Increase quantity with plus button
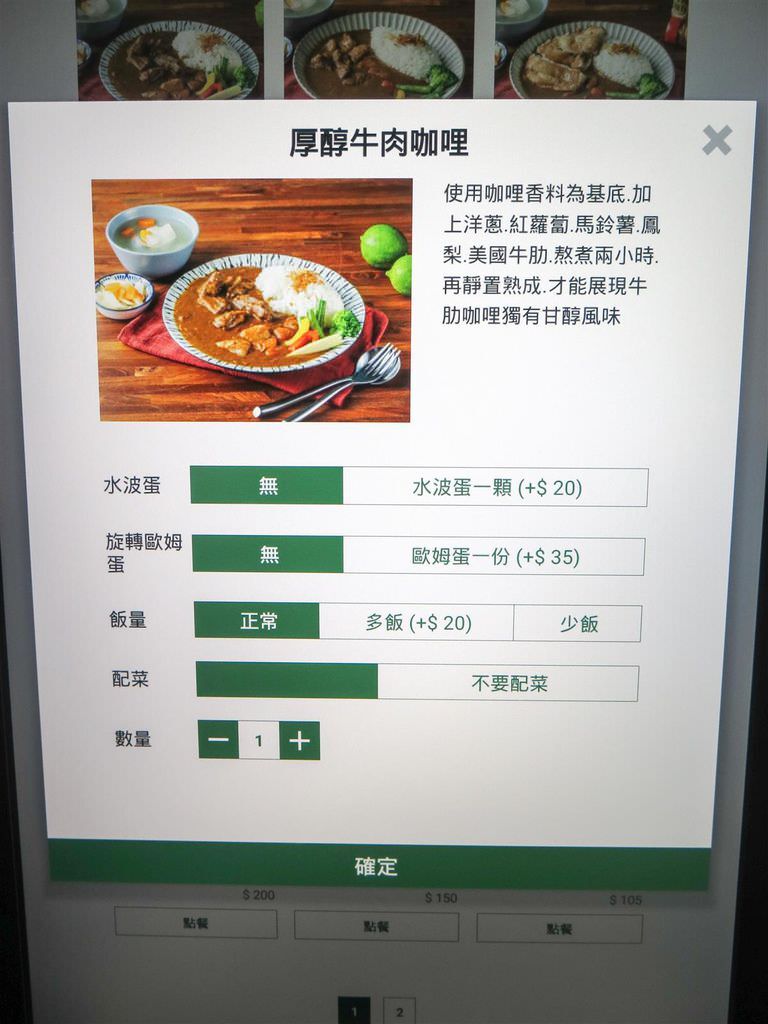Screen dimensions: 768x1024 coord(299,741)
